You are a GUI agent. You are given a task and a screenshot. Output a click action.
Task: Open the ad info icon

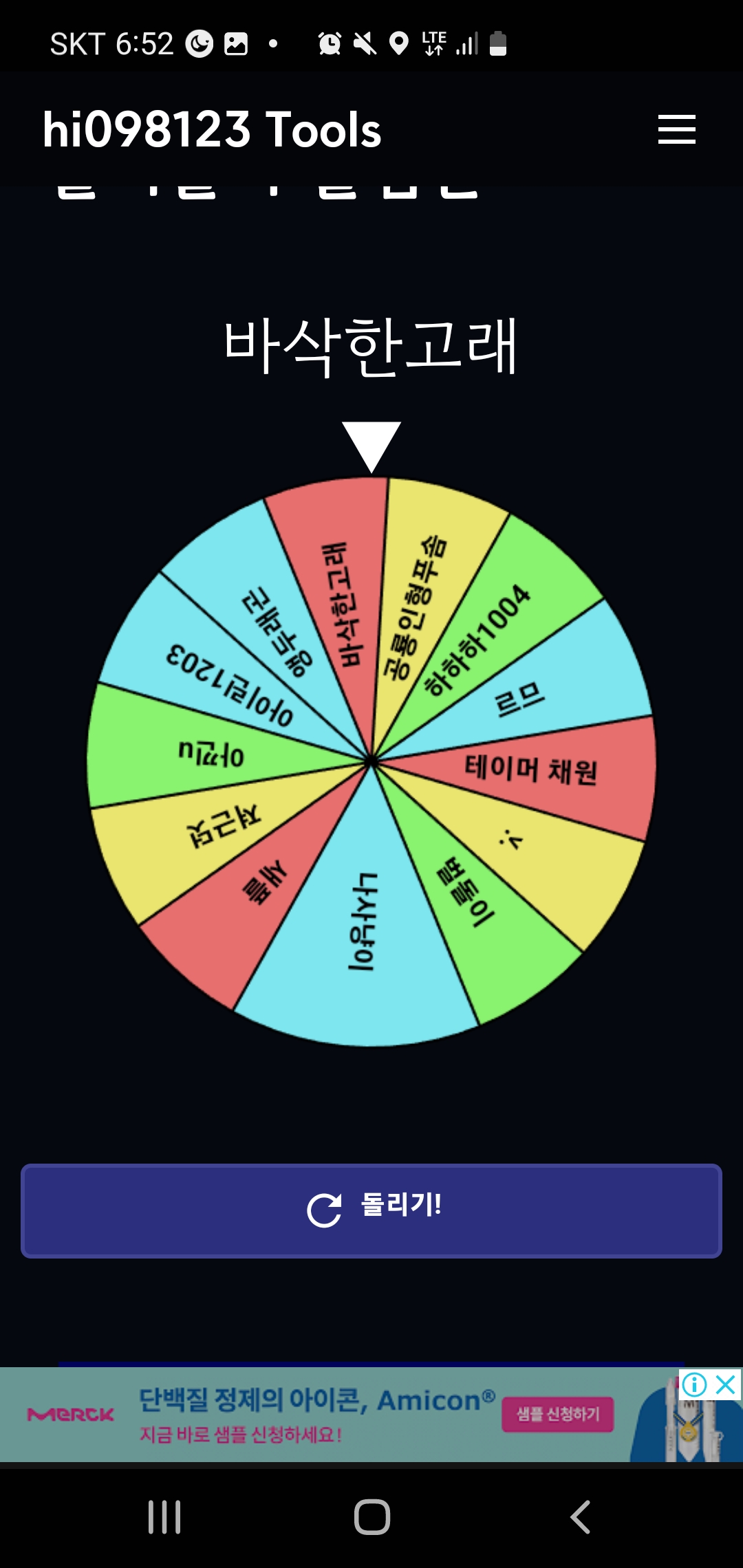pyautogui.click(x=695, y=1384)
